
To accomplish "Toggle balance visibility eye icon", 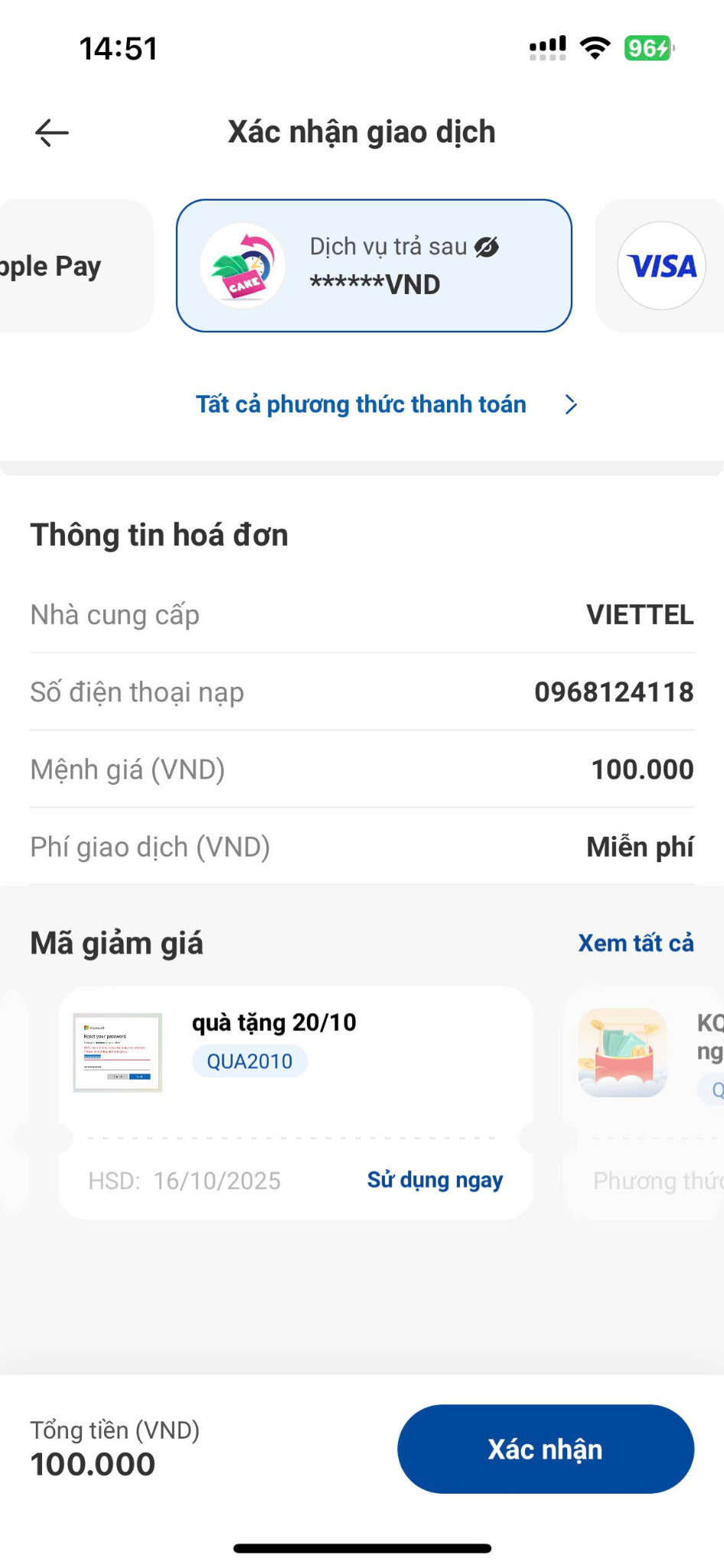I will pos(487,247).
